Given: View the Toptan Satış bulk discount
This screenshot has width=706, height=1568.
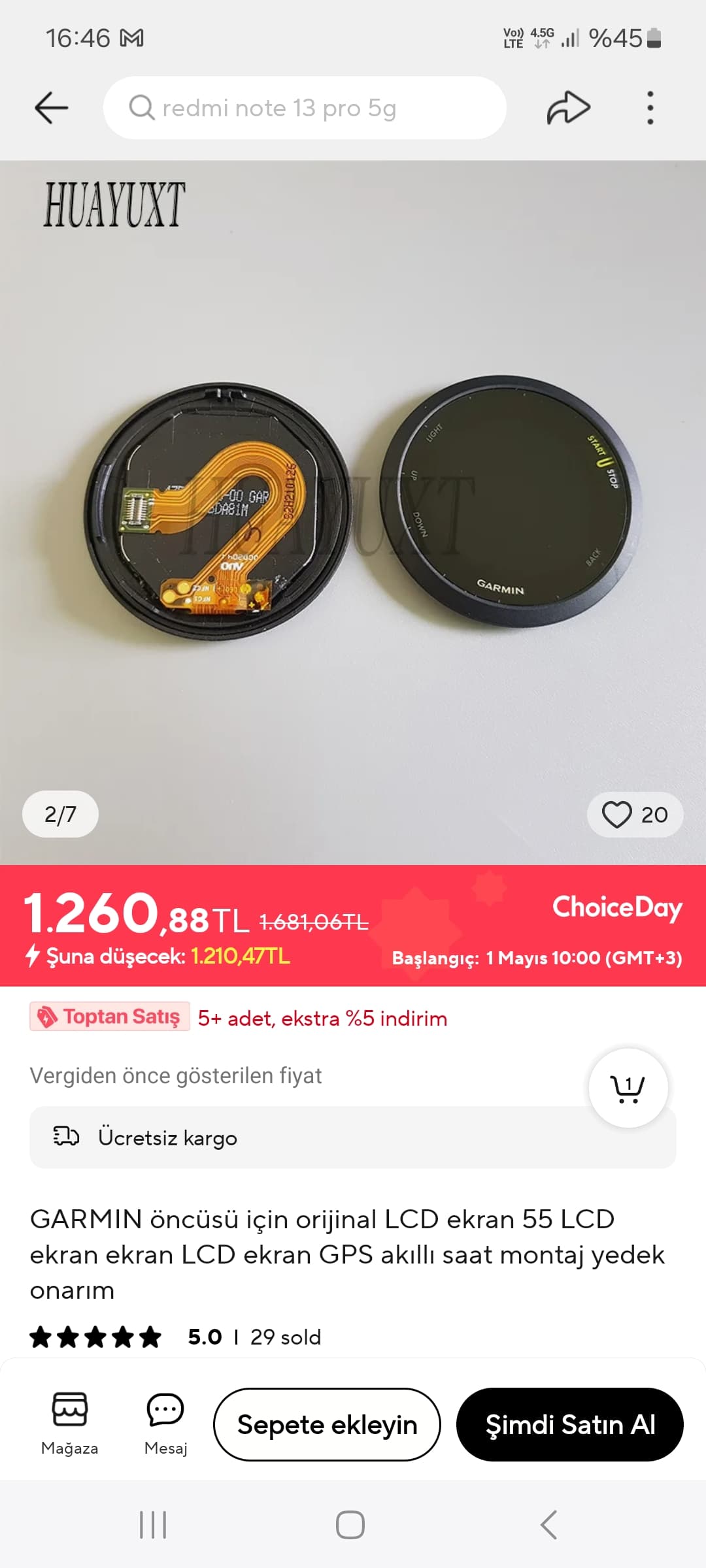Looking at the screenshot, I should [110, 1017].
